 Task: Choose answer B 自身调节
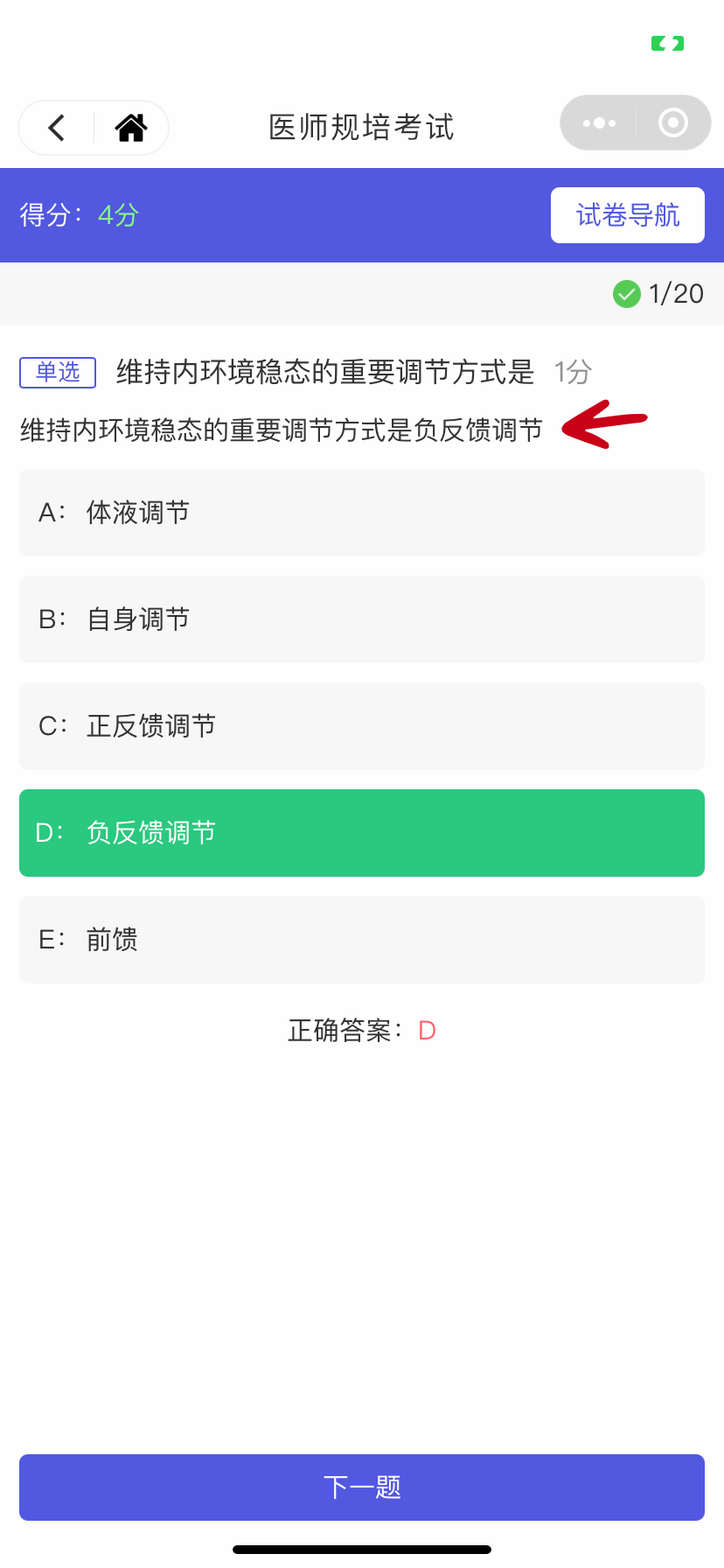[362, 619]
